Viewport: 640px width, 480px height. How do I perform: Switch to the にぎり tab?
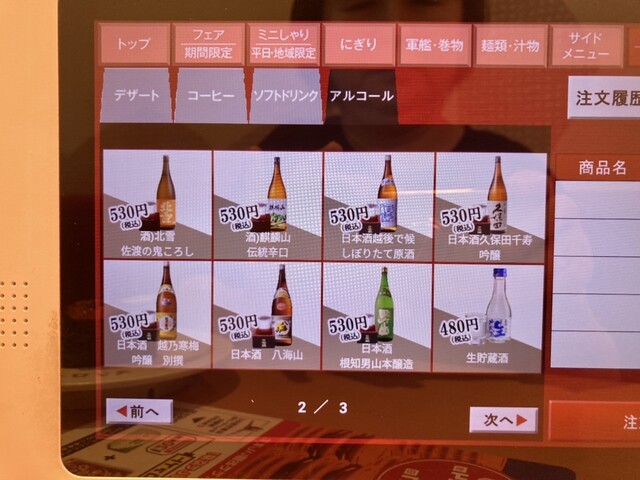[358, 45]
